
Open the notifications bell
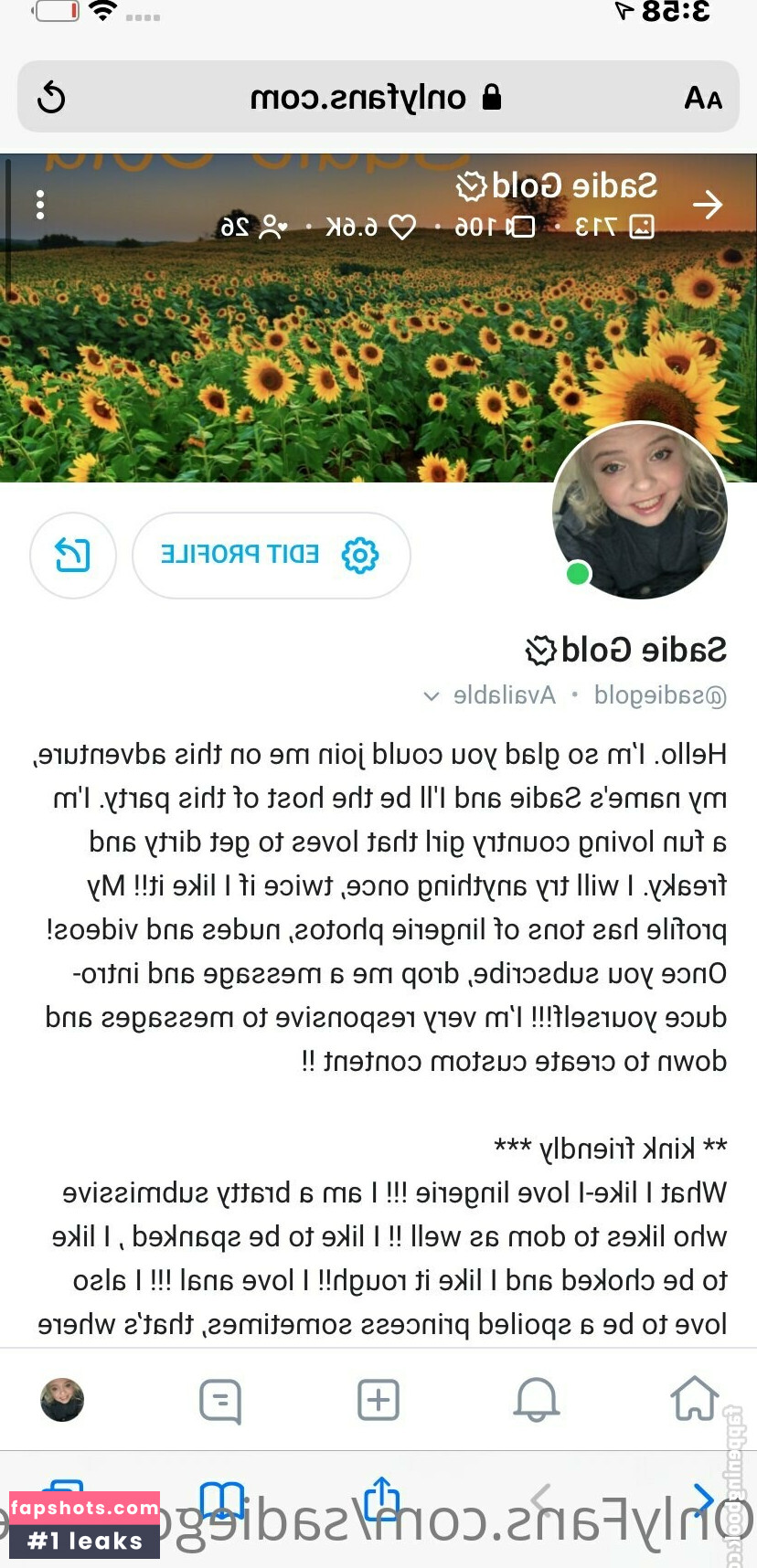click(x=537, y=1399)
